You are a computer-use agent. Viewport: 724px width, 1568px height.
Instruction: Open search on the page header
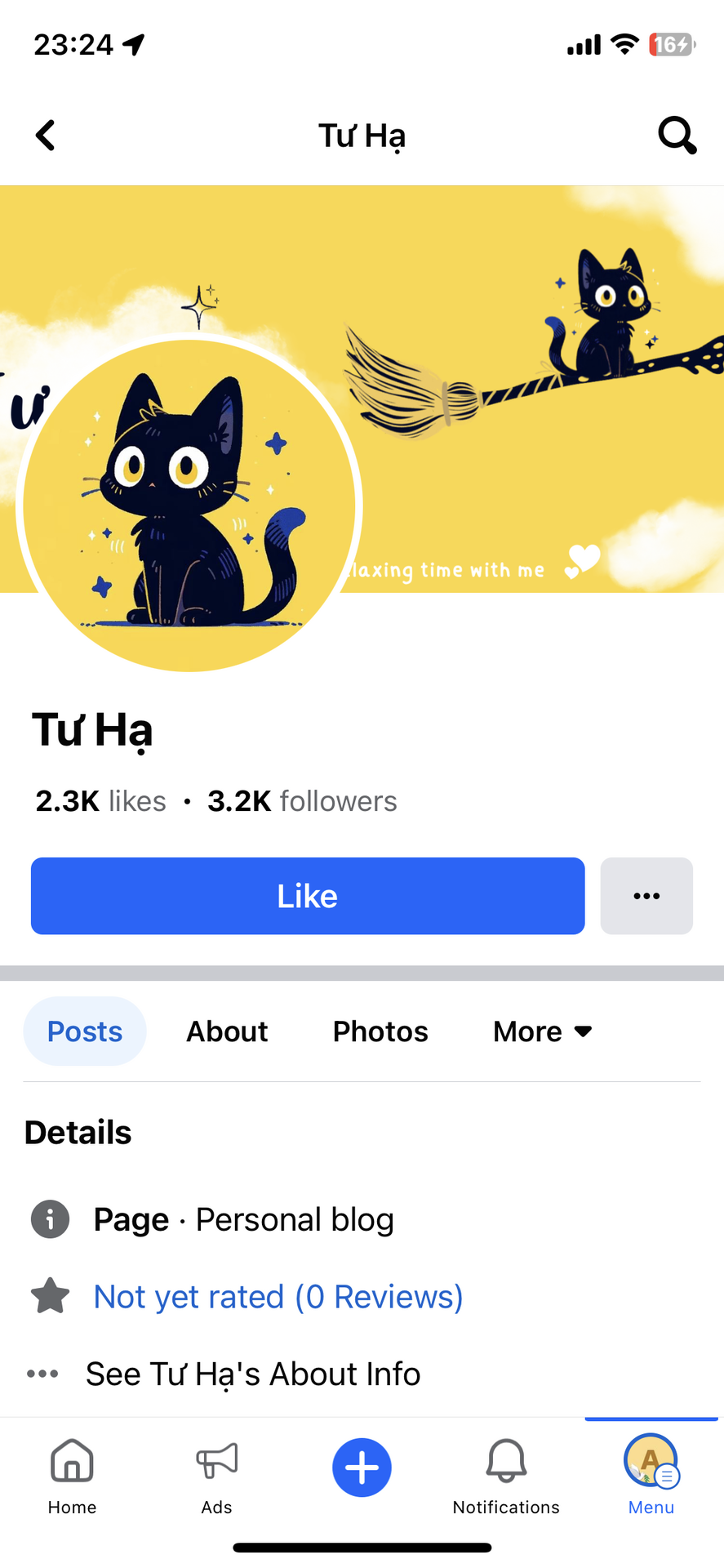point(677,136)
